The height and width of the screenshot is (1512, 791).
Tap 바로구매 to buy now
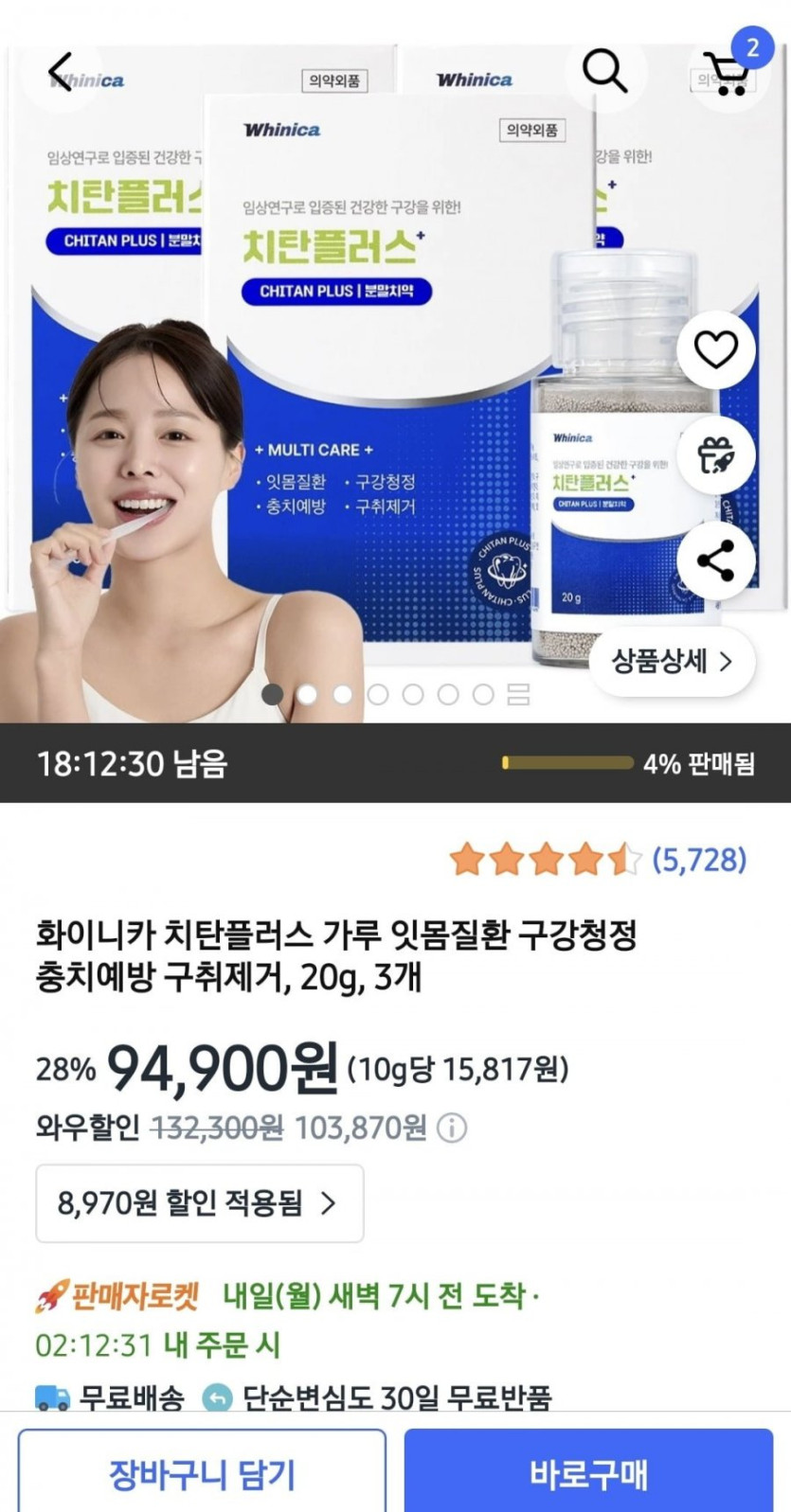pos(589,1473)
